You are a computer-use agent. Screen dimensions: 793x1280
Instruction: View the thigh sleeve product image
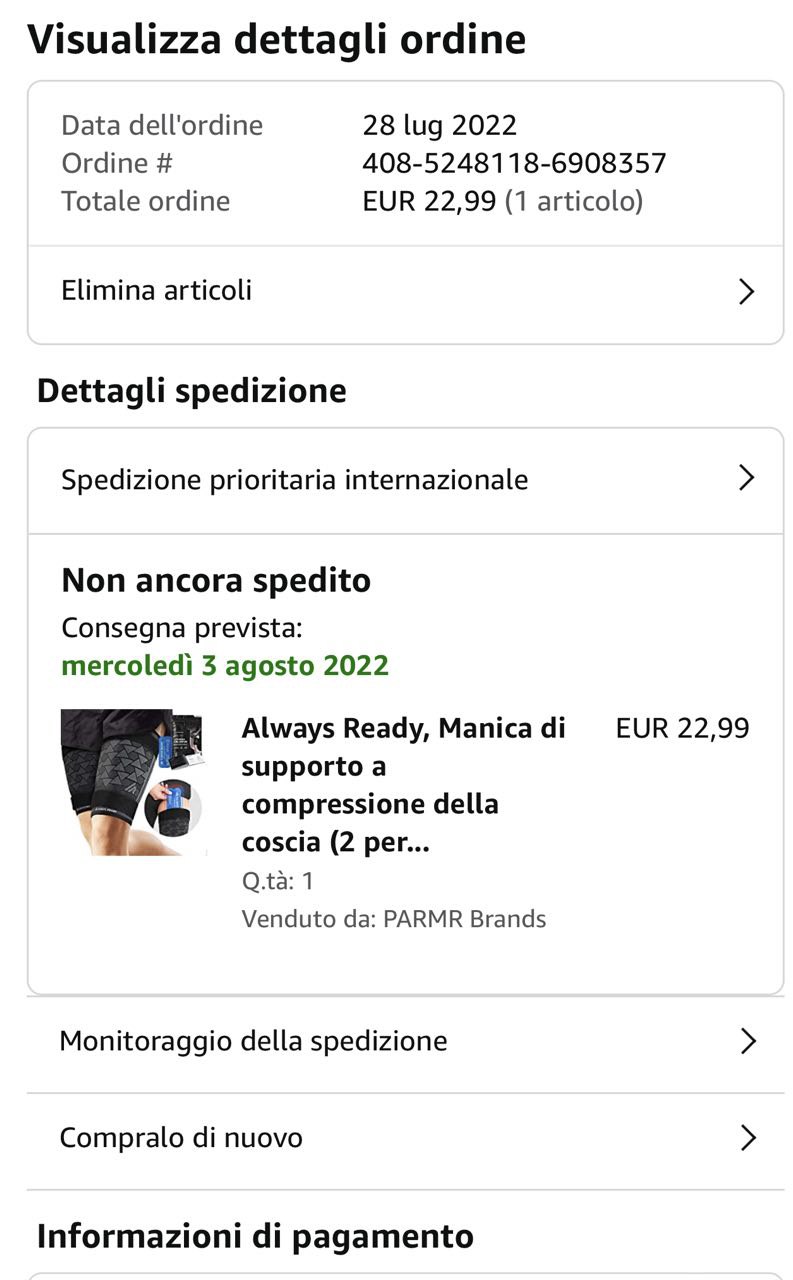[132, 782]
